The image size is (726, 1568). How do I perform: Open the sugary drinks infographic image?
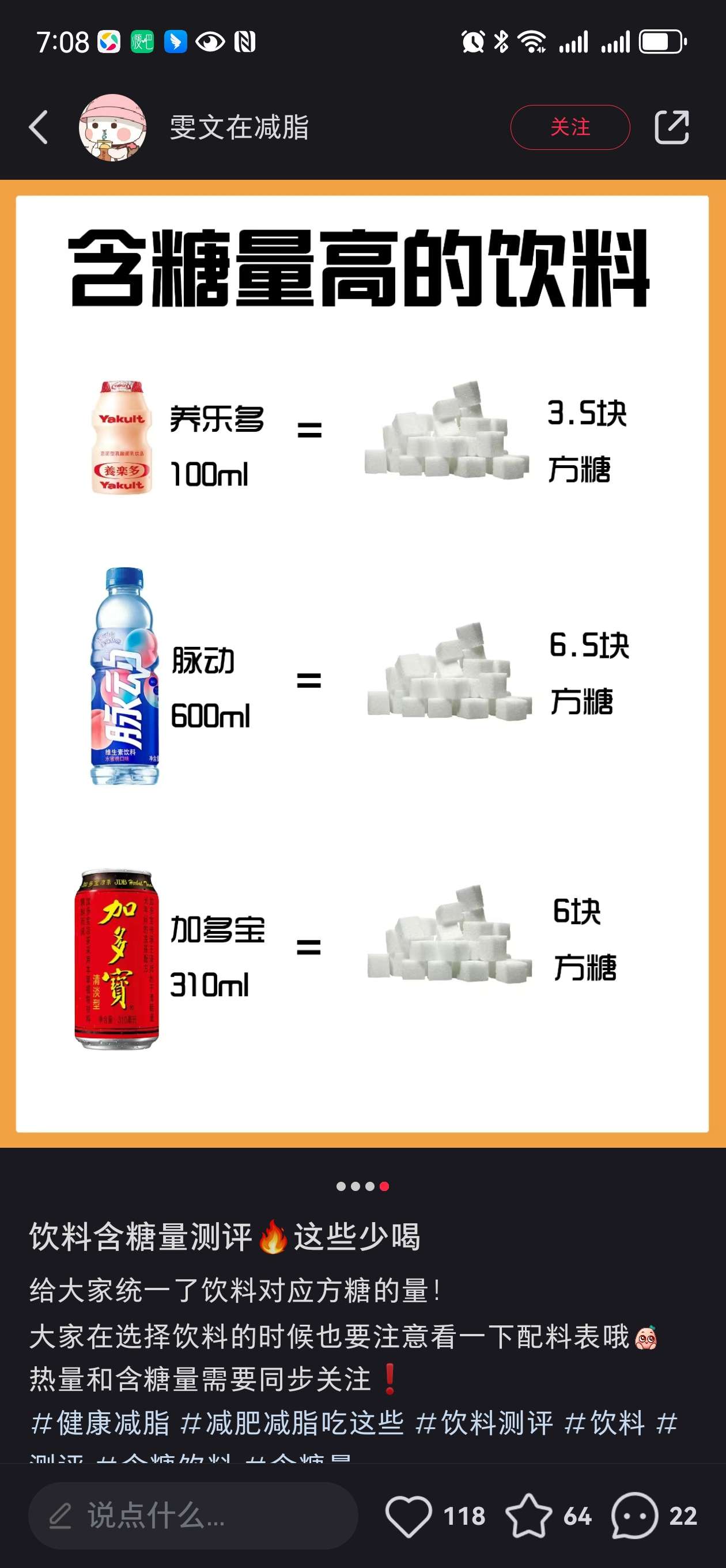pyautogui.click(x=362, y=664)
